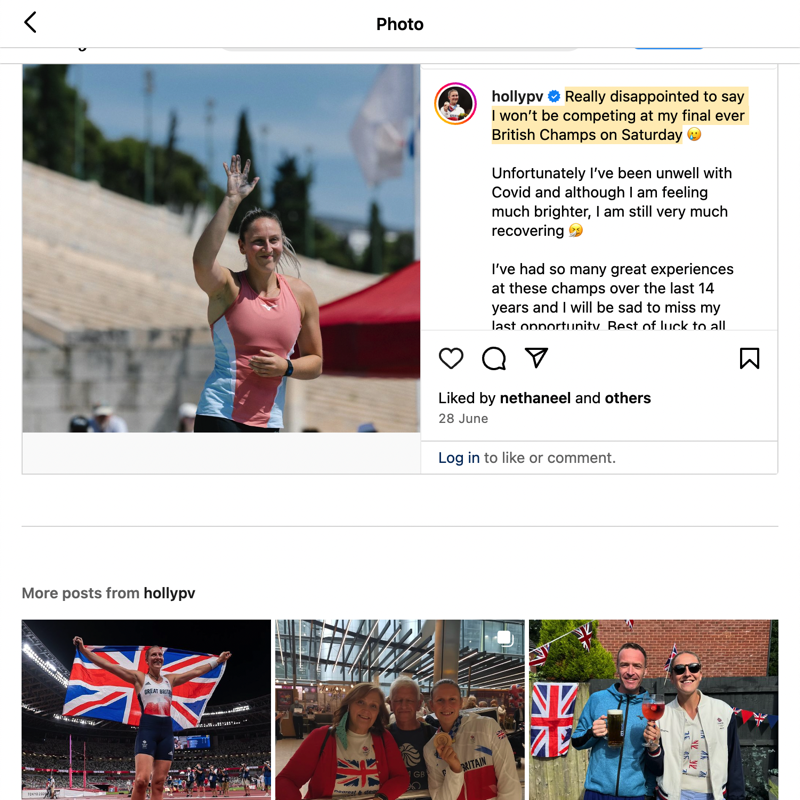
Task: Share the post with the paper plane
Action: pyautogui.click(x=537, y=358)
